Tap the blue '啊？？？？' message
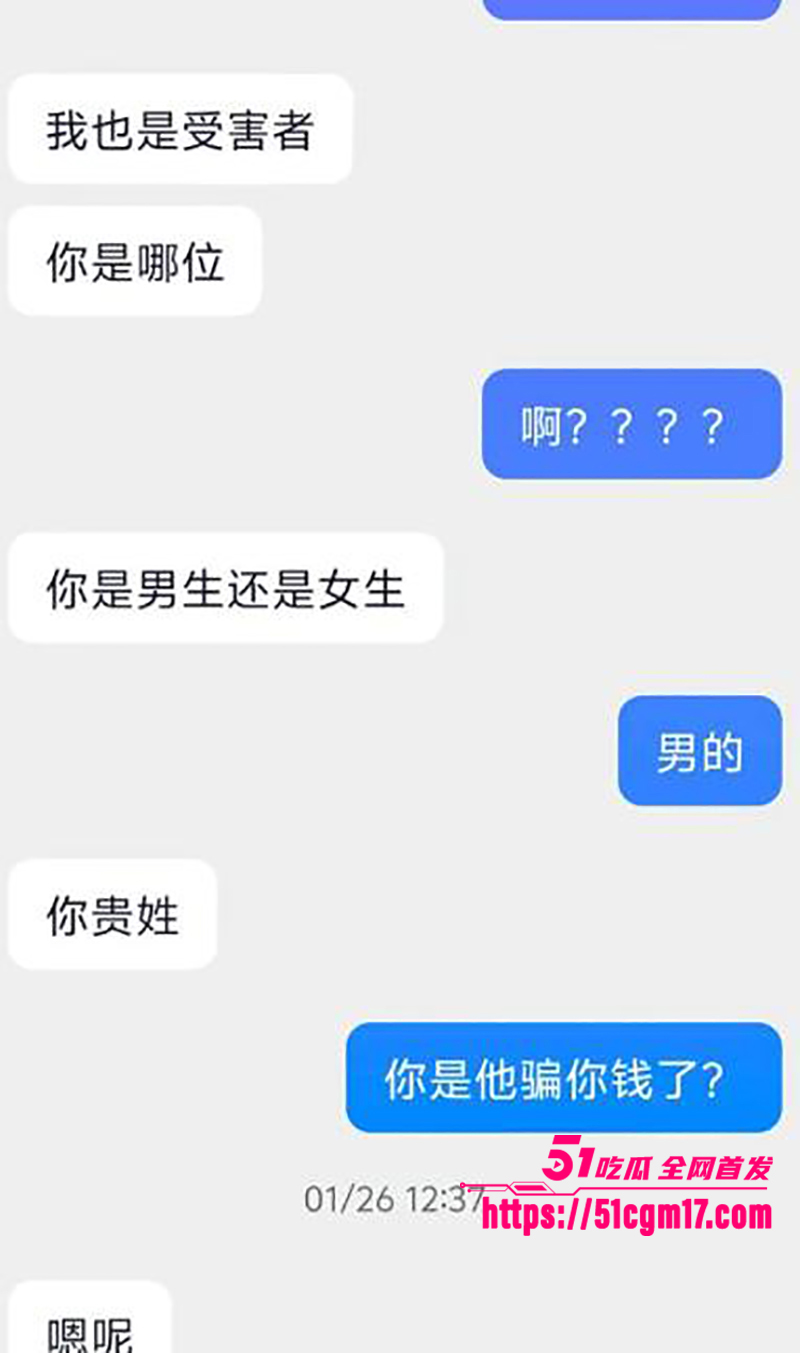Screen dimensions: 800x1353 (x=631, y=424)
